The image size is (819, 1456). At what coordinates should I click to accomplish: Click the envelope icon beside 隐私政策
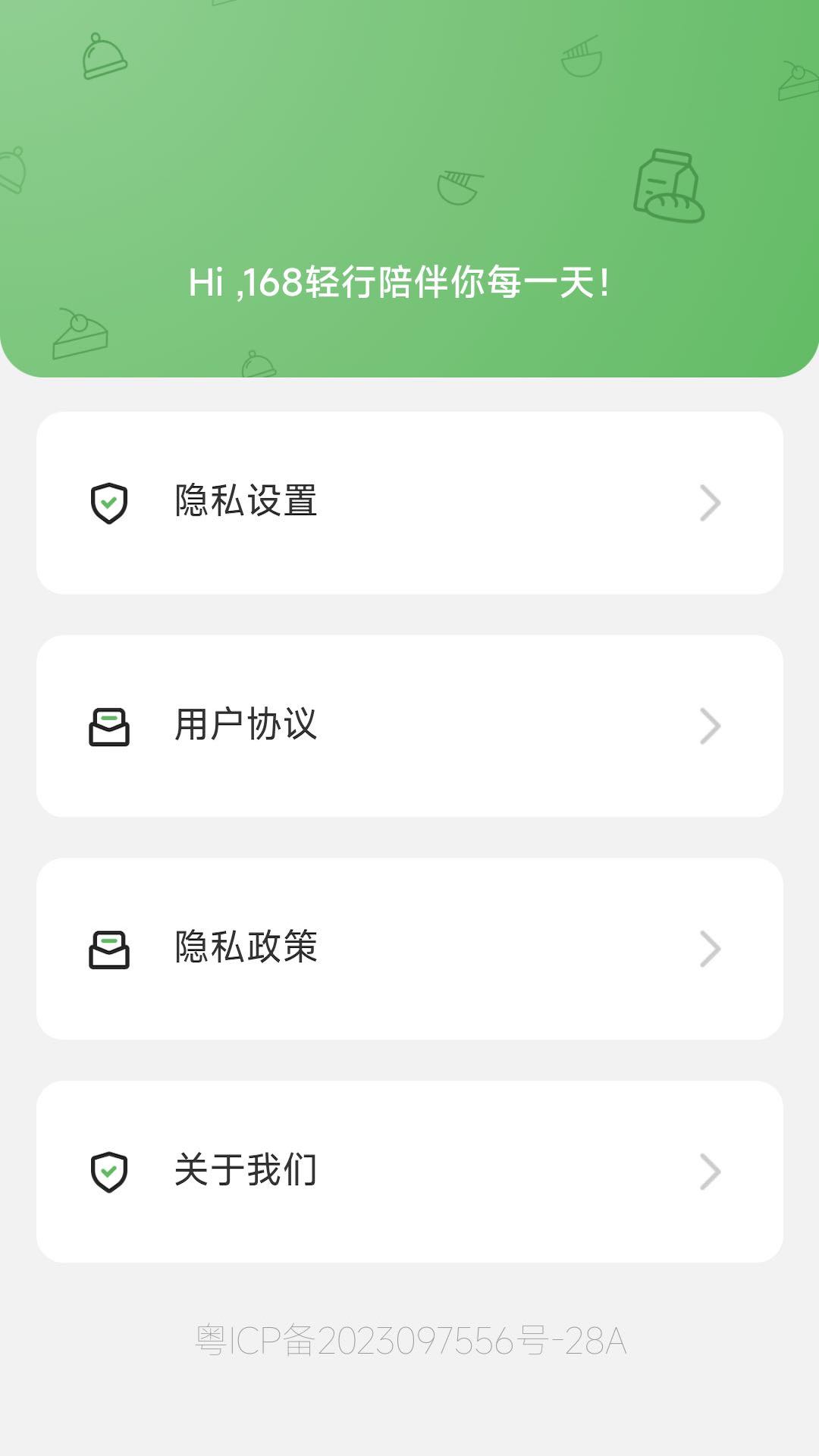108,947
